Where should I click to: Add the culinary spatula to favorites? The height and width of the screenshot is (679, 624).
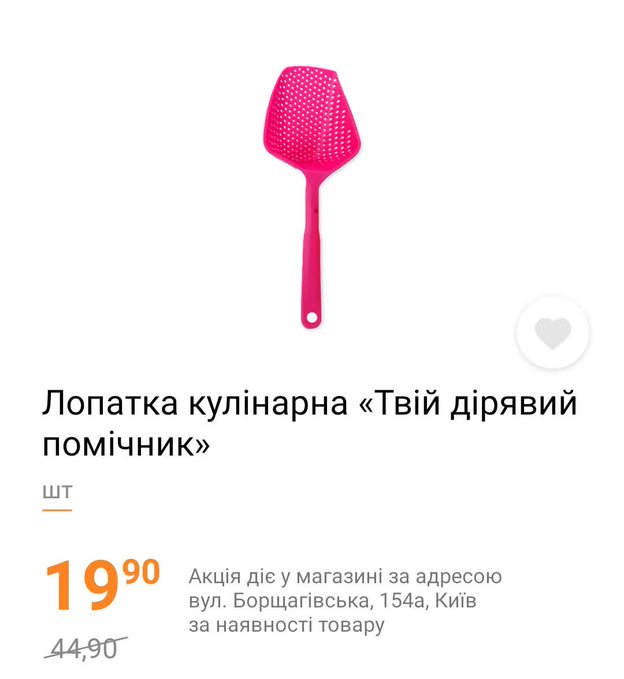pos(552,333)
